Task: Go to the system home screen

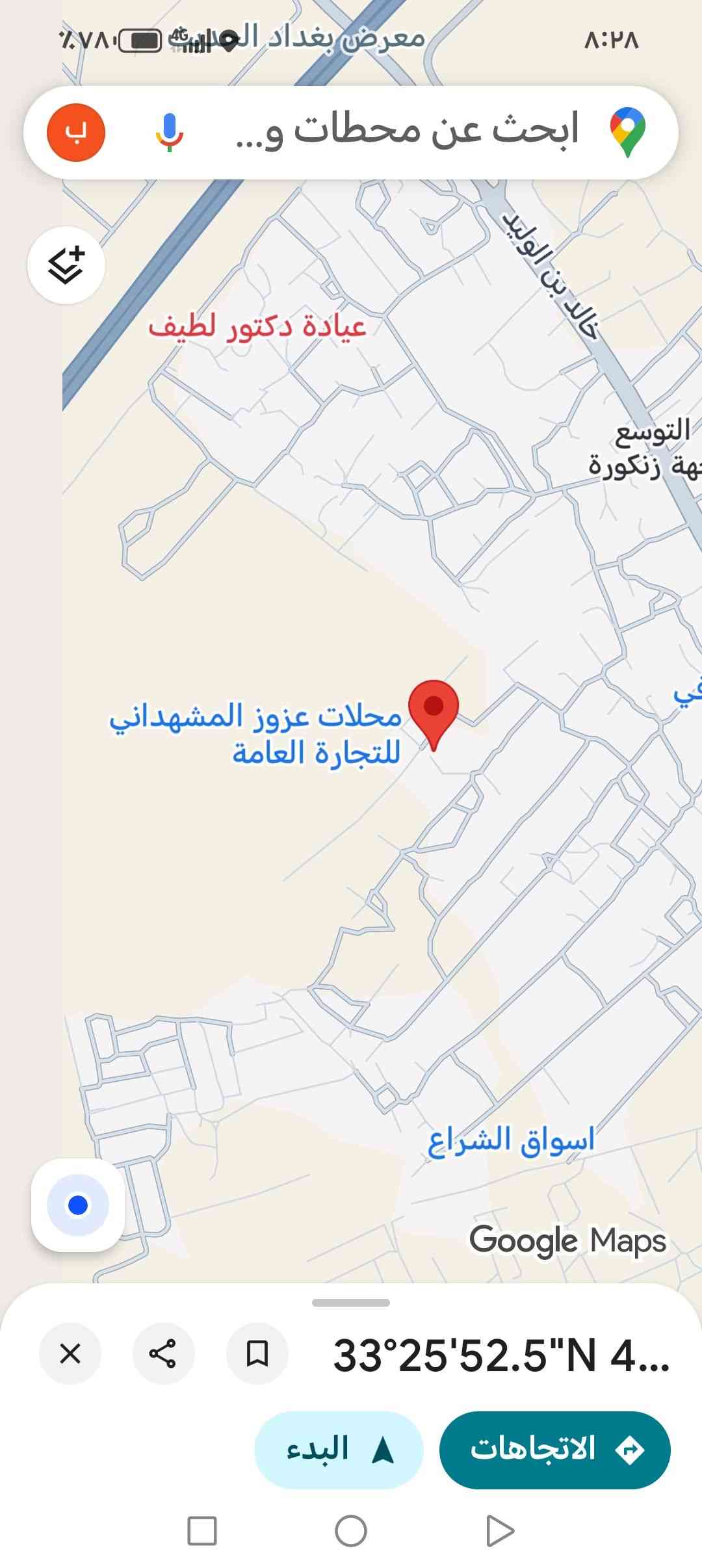Action: 351,1531
